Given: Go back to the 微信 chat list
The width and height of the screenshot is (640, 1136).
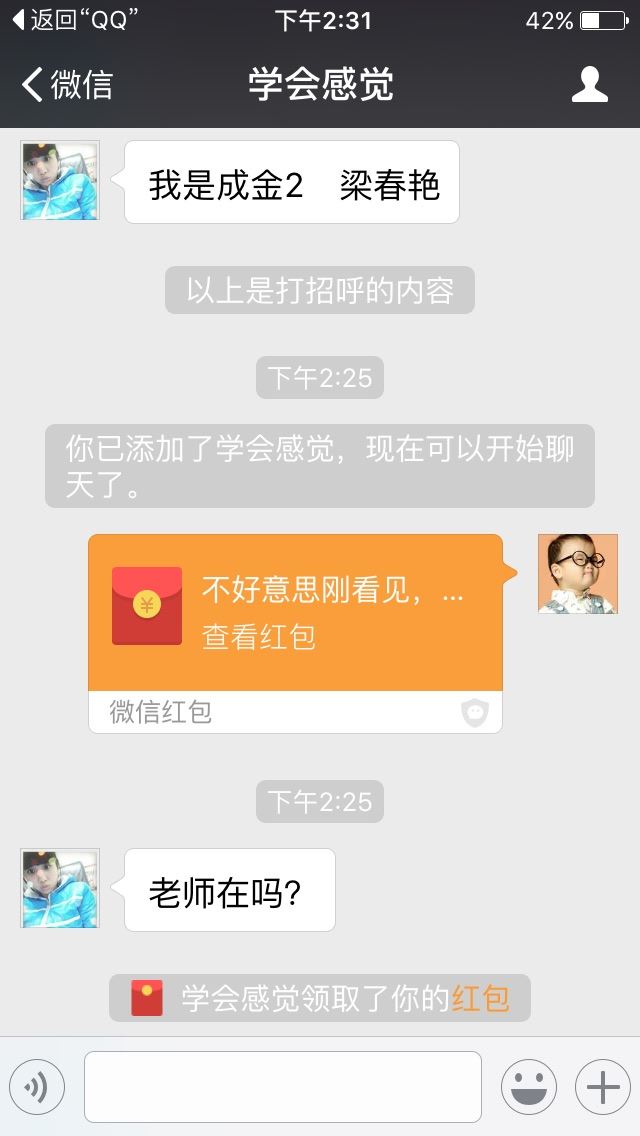Looking at the screenshot, I should pyautogui.click(x=67, y=85).
